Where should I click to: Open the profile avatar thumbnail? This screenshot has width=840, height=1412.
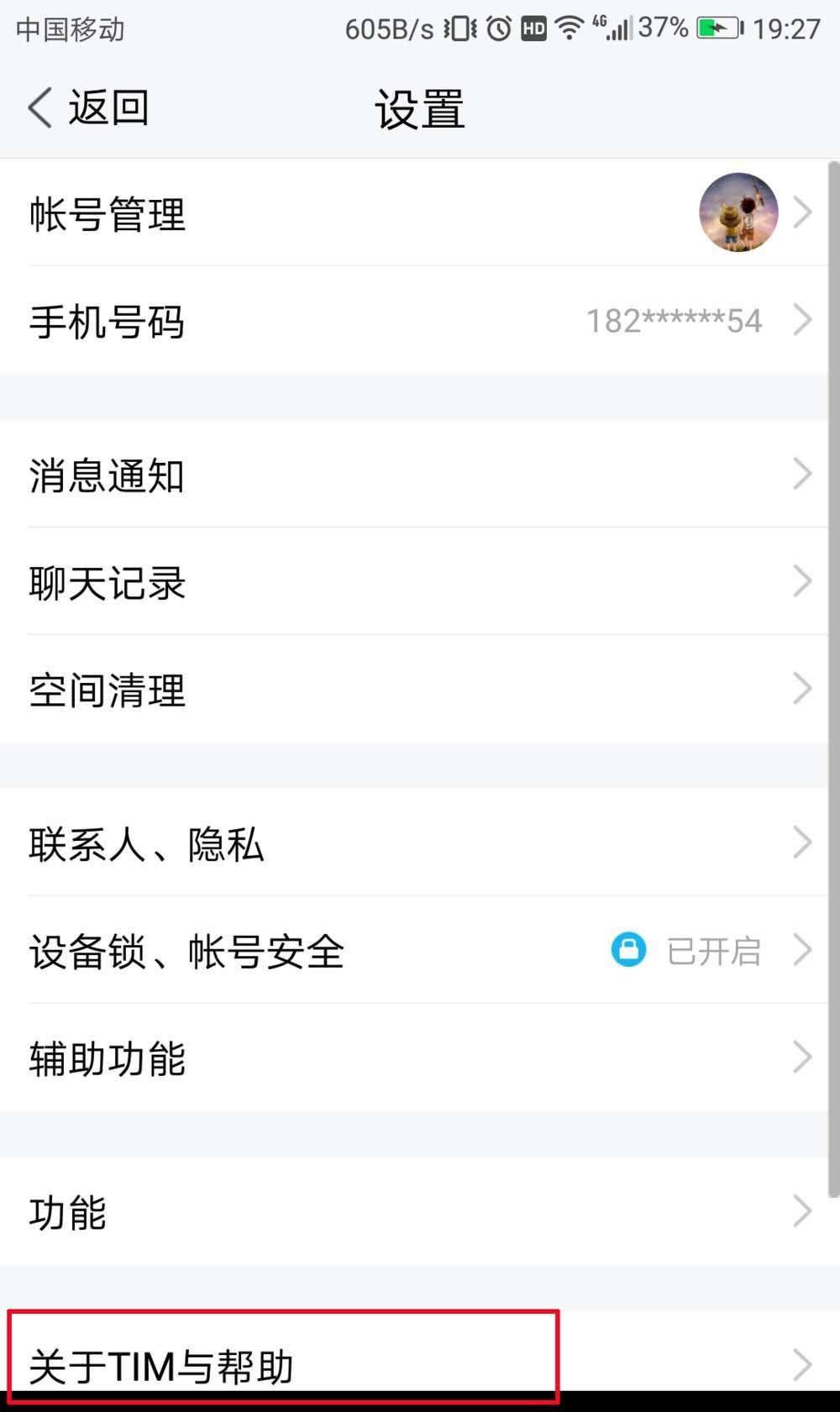(x=738, y=213)
